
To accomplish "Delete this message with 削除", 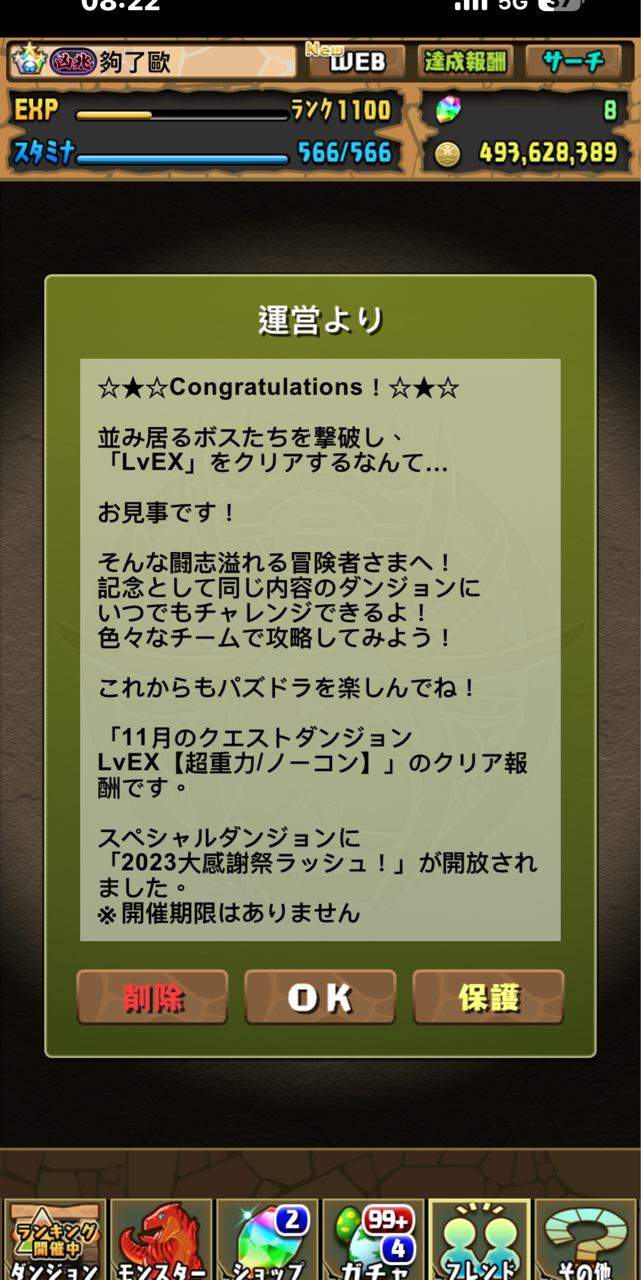I will pos(152,997).
